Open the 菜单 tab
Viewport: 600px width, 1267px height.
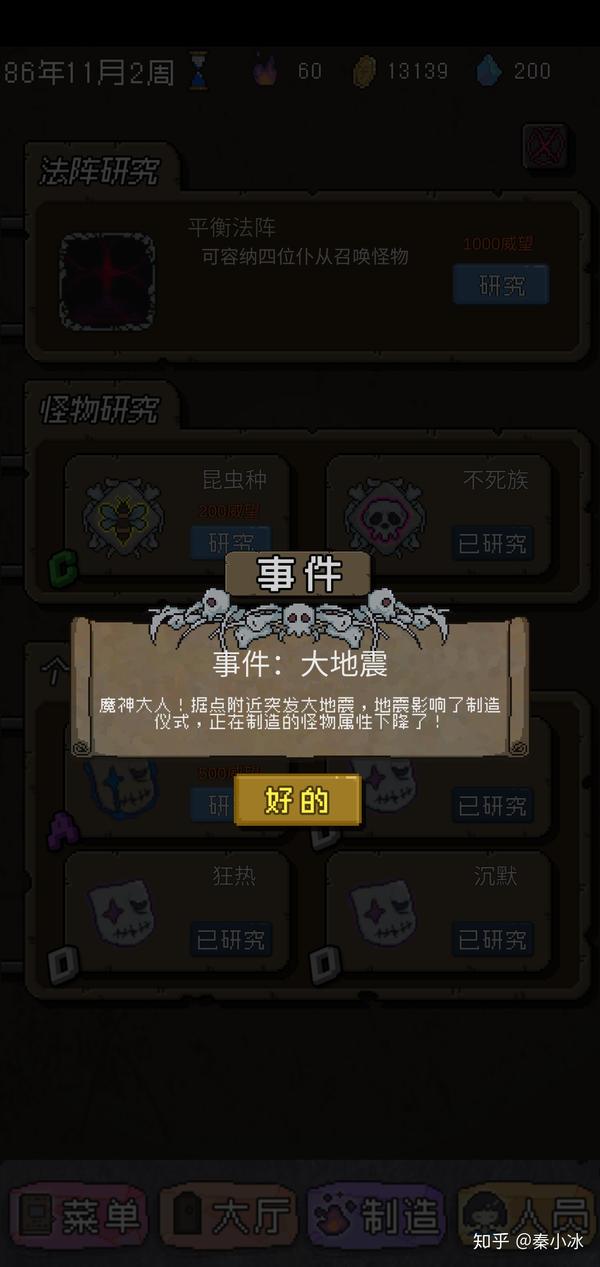(78, 1217)
